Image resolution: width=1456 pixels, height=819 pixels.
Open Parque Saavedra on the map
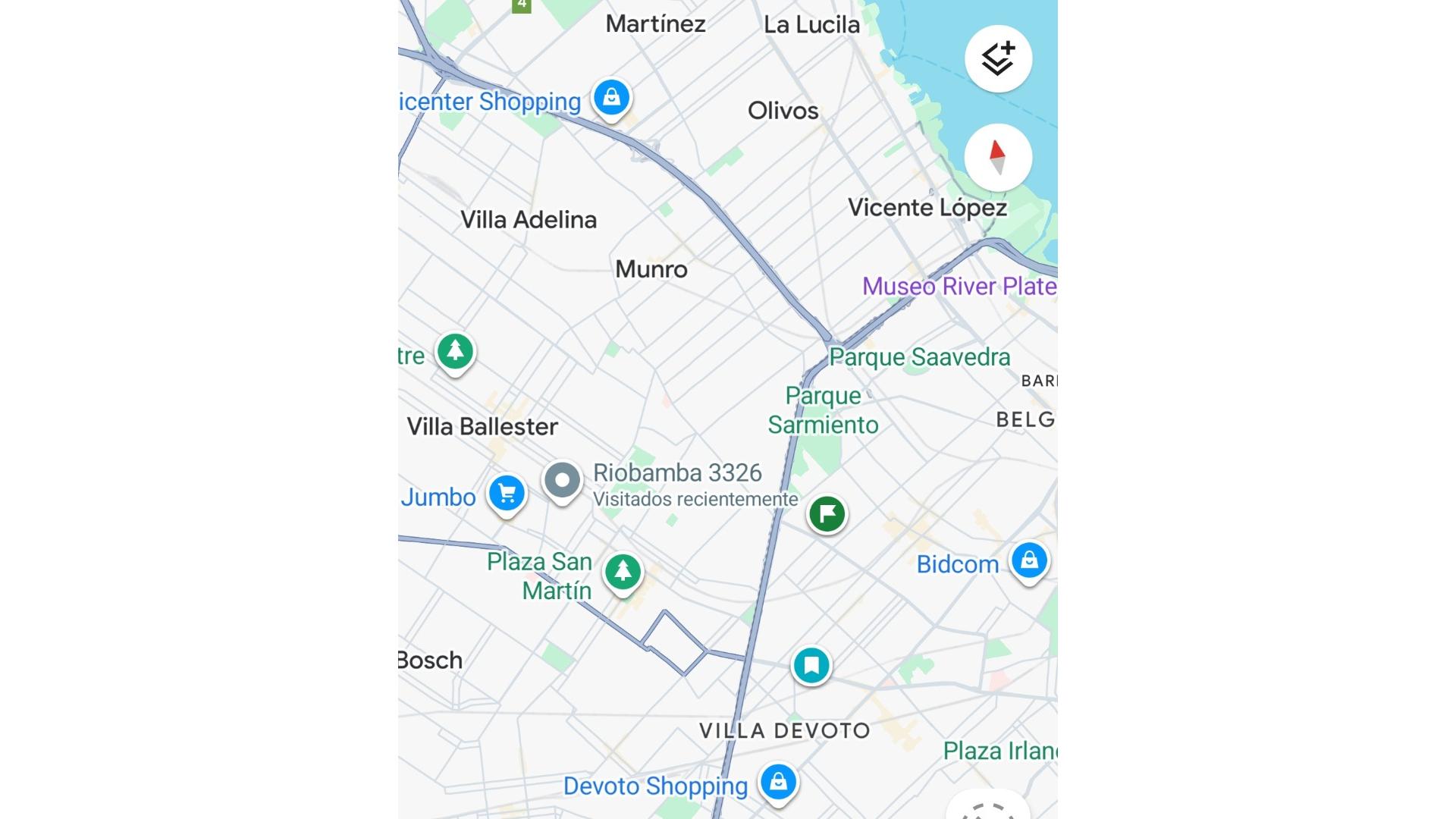tap(919, 357)
